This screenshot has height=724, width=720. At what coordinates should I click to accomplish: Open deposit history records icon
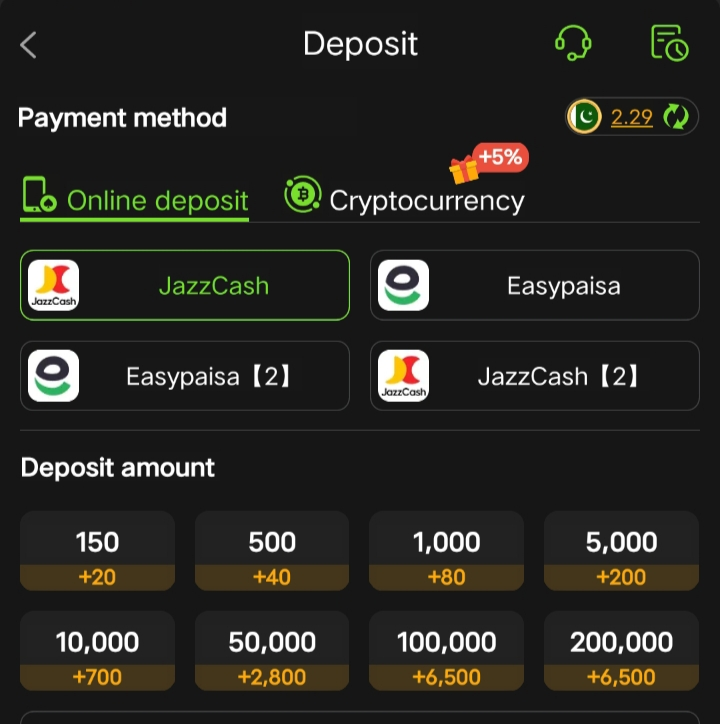tap(669, 43)
